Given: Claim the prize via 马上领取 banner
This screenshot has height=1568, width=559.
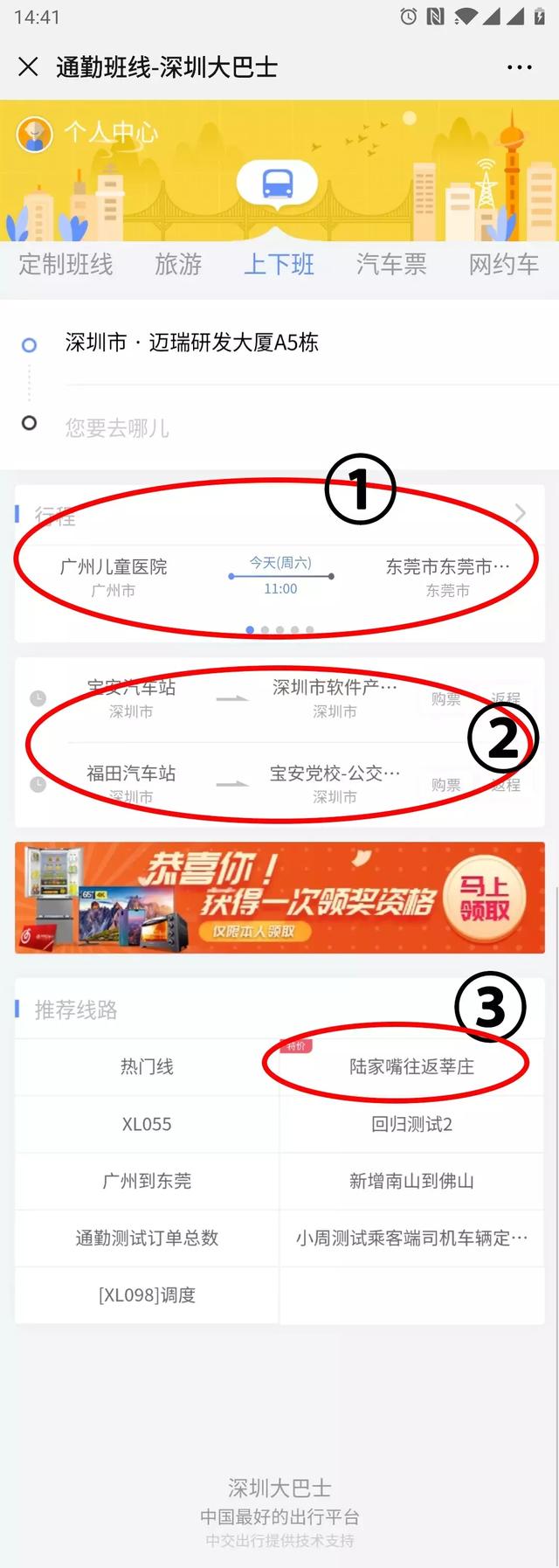Looking at the screenshot, I should 485,898.
